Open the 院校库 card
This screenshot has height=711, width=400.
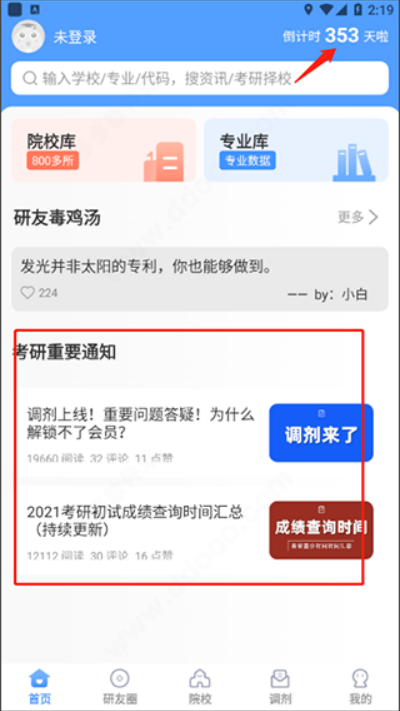104,150
